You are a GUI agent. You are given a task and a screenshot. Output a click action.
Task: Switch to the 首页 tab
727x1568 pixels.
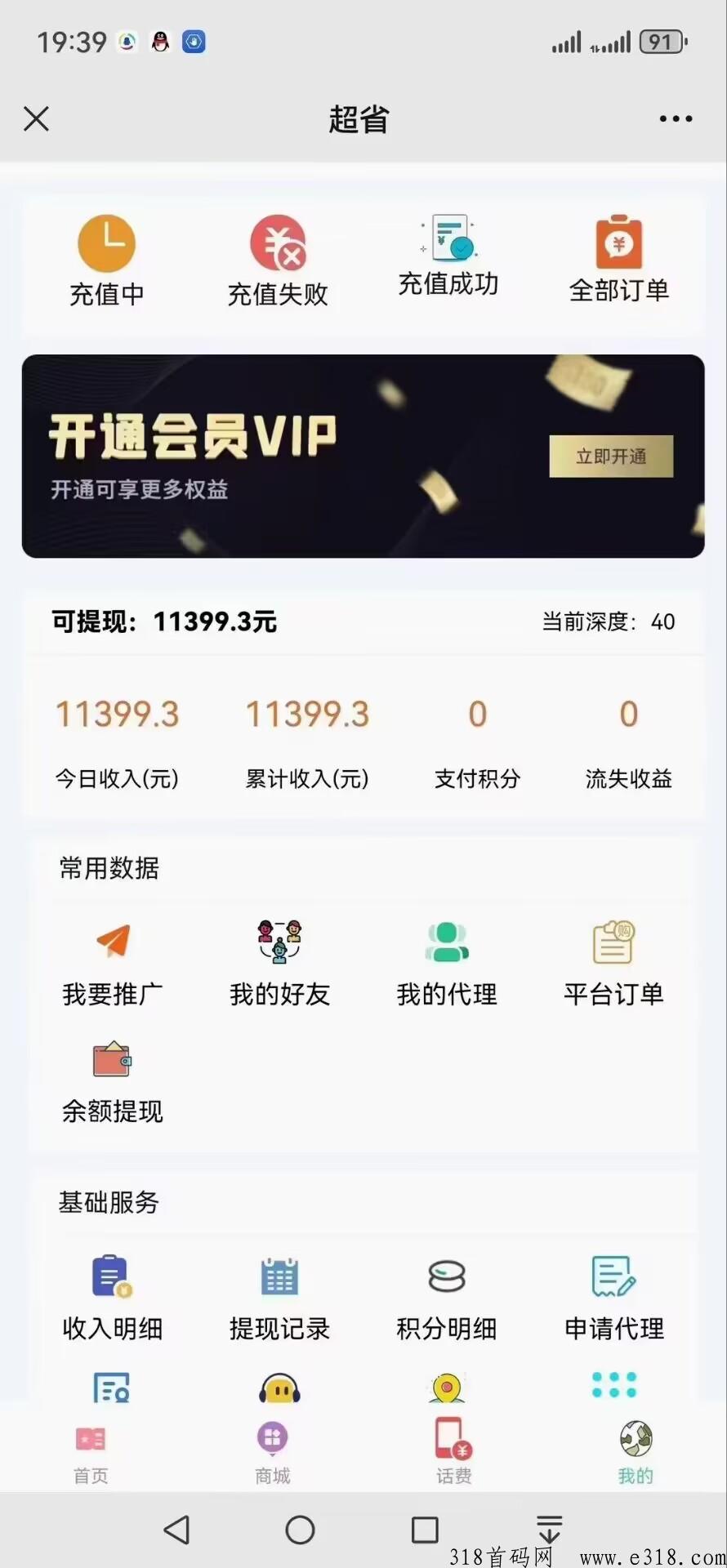click(91, 1454)
